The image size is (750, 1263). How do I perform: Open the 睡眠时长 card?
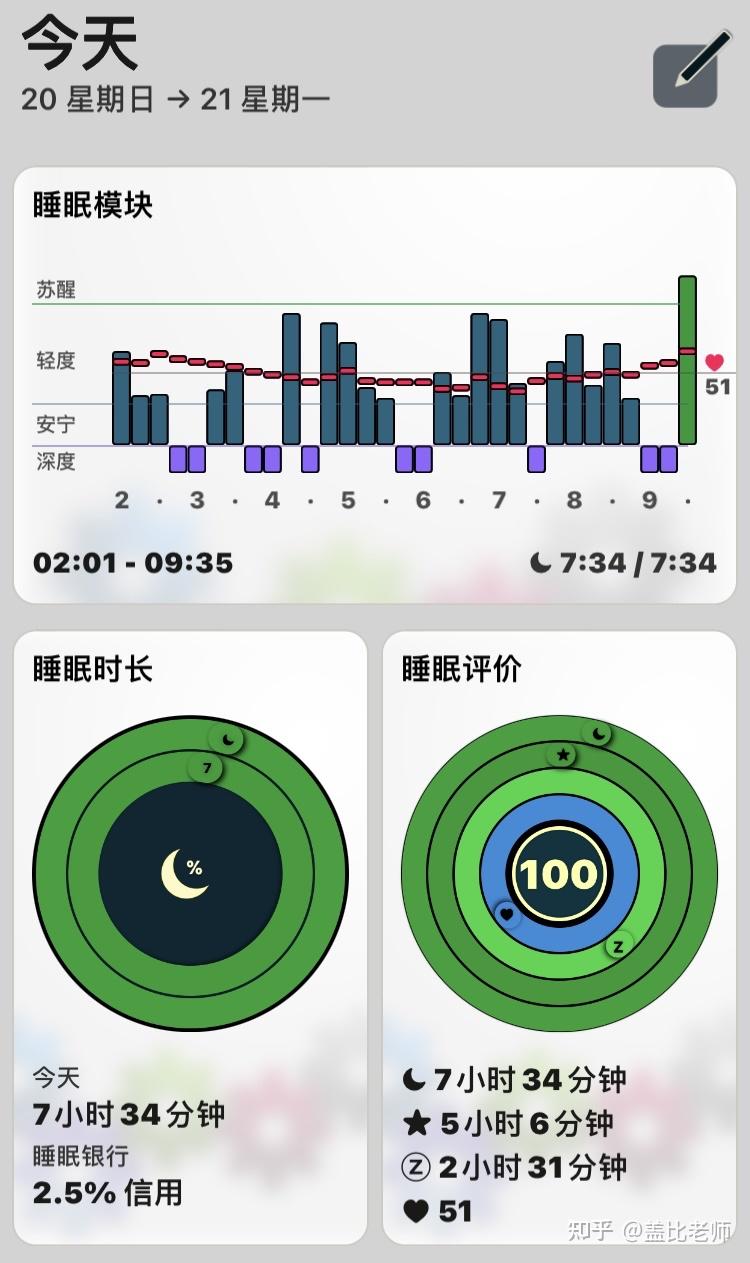[190, 937]
